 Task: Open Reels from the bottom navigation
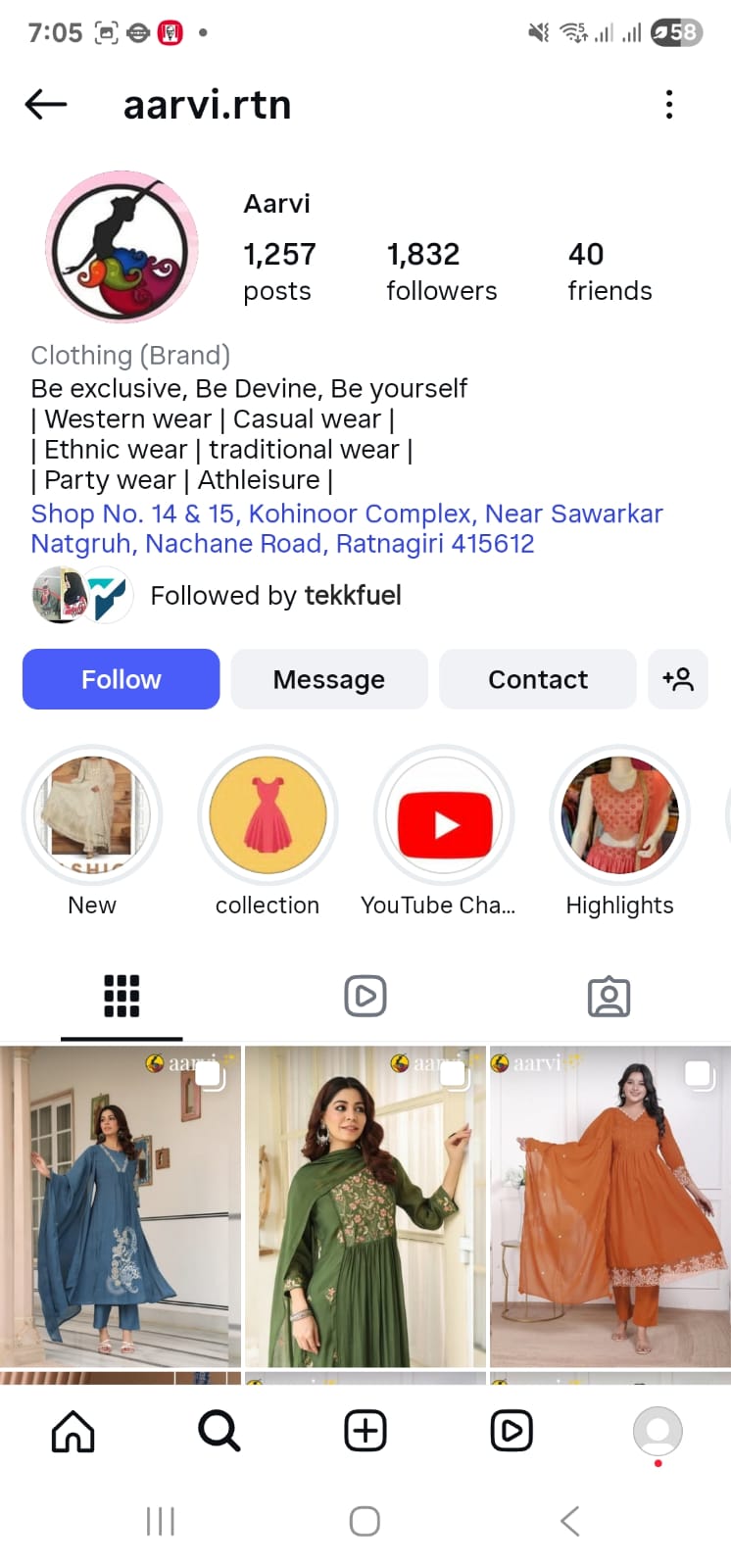point(511,1431)
